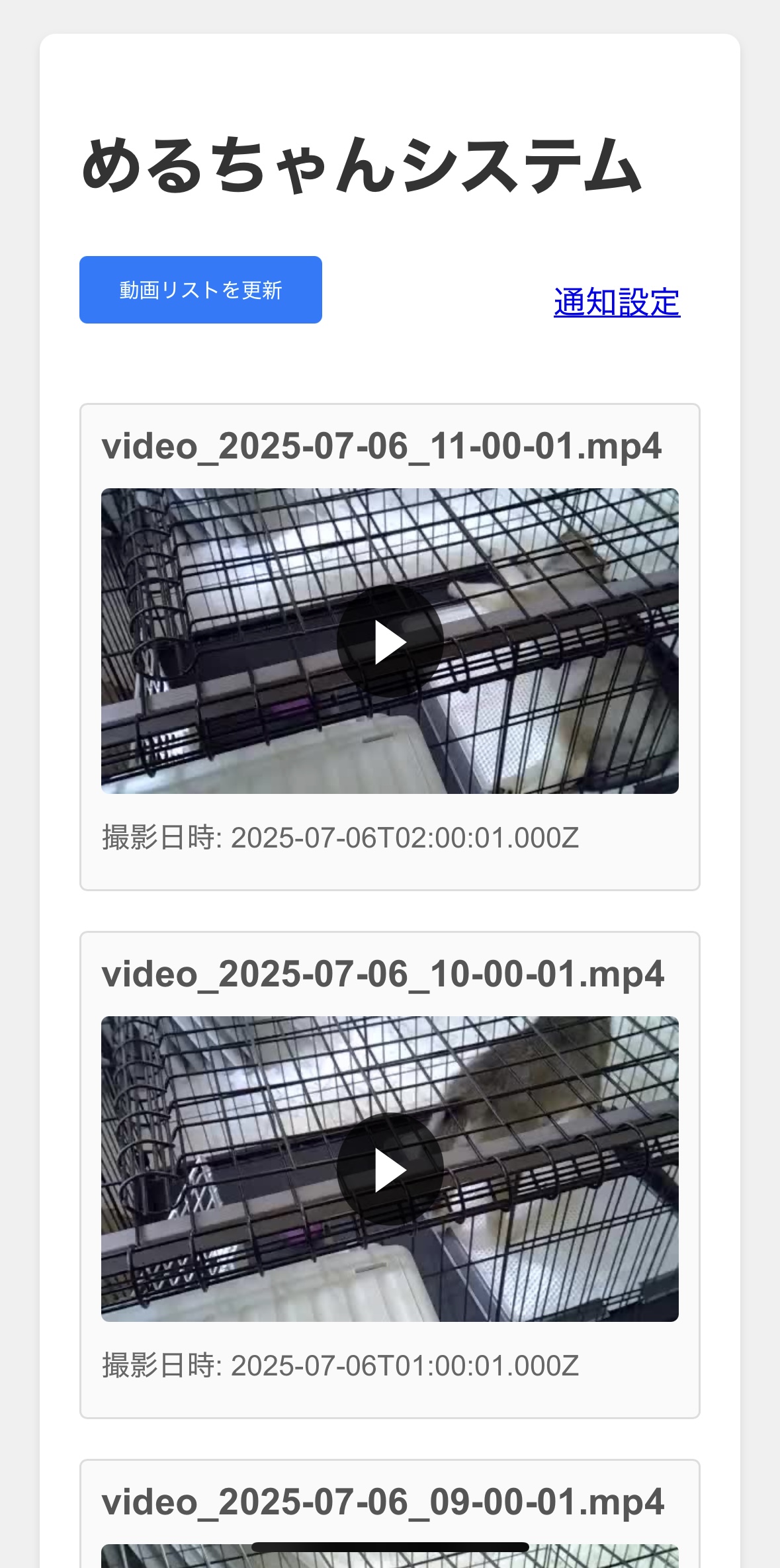Tap the 動画リストを更新 button
780x1568 pixels.
200,290
